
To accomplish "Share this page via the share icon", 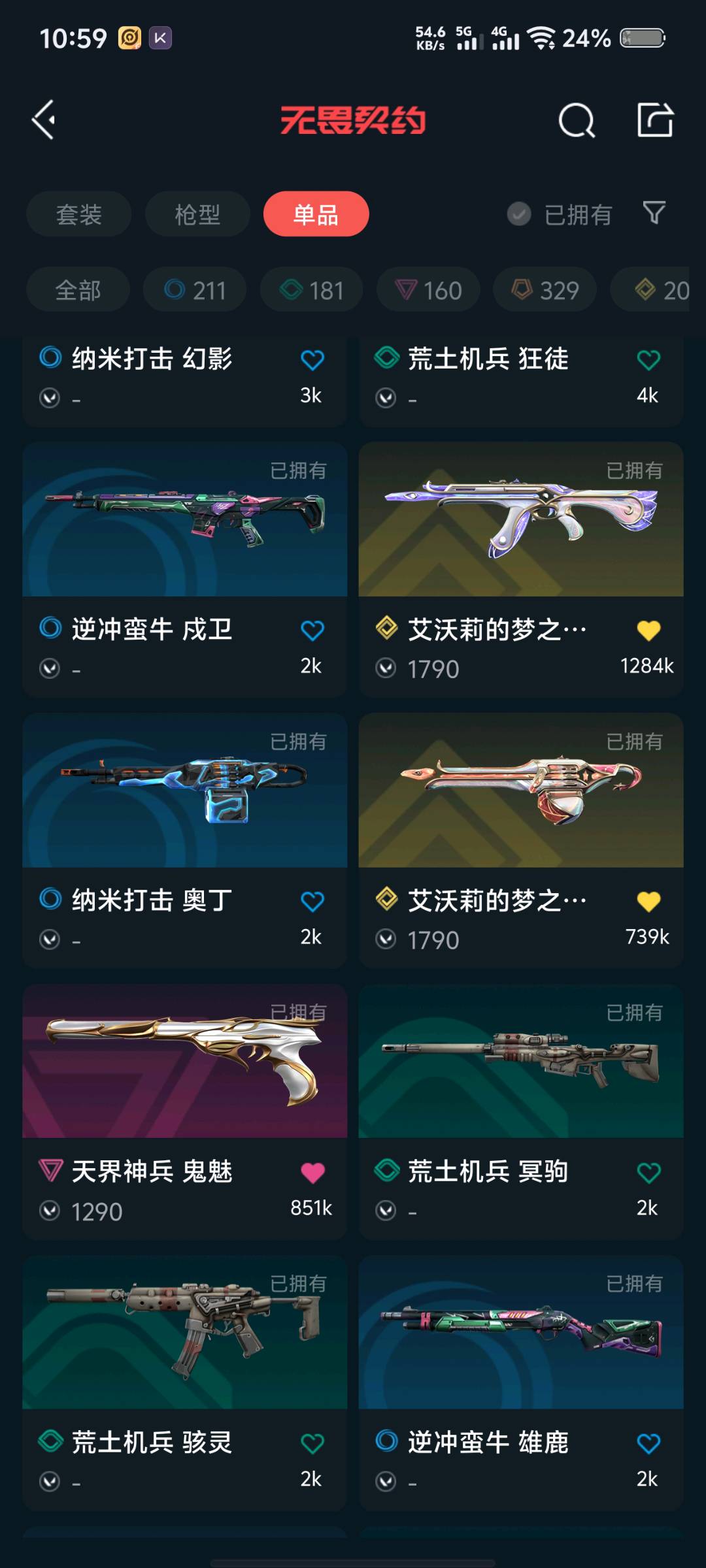I will point(655,120).
